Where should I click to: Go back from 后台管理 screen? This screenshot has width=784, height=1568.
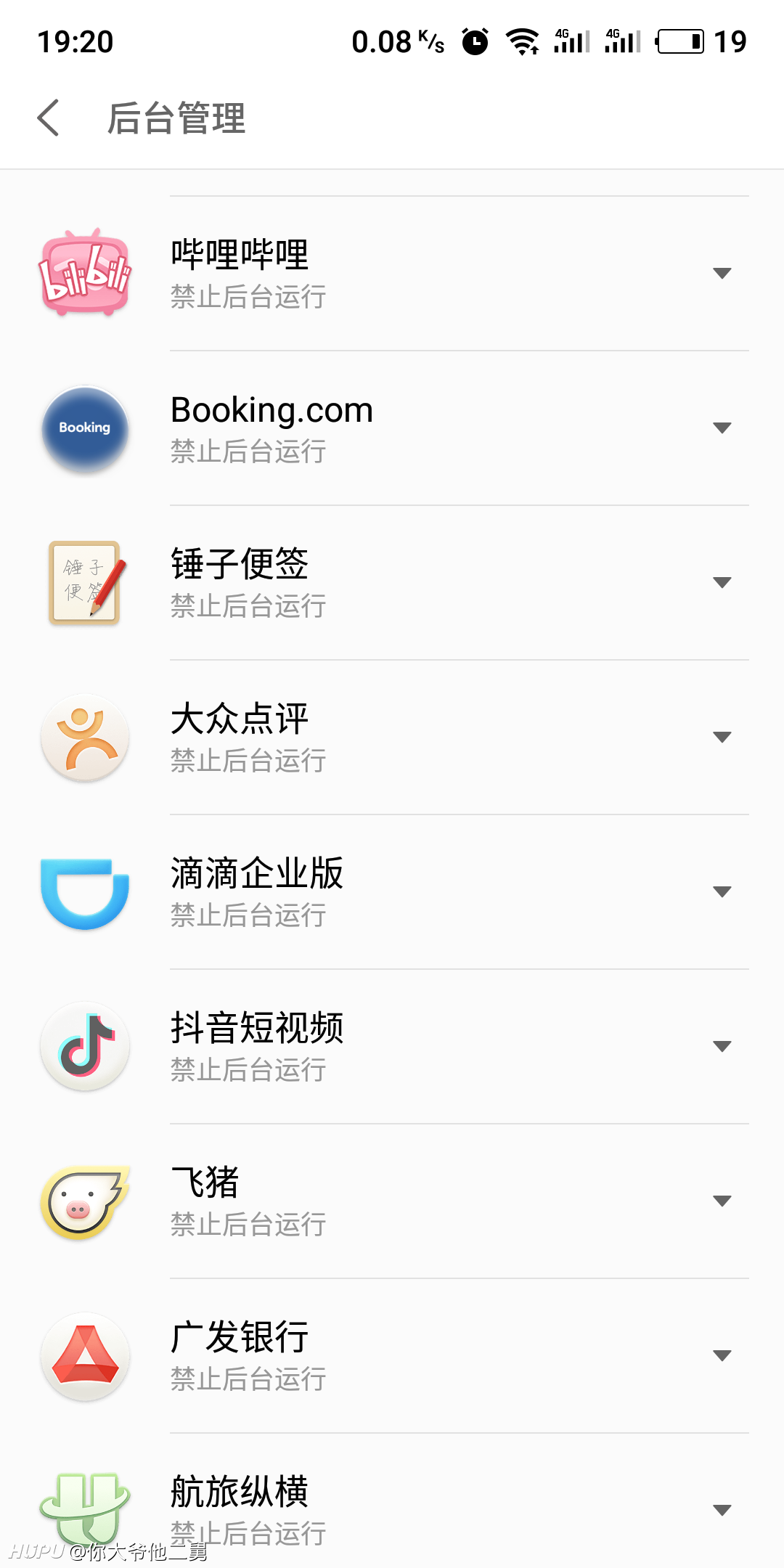48,118
